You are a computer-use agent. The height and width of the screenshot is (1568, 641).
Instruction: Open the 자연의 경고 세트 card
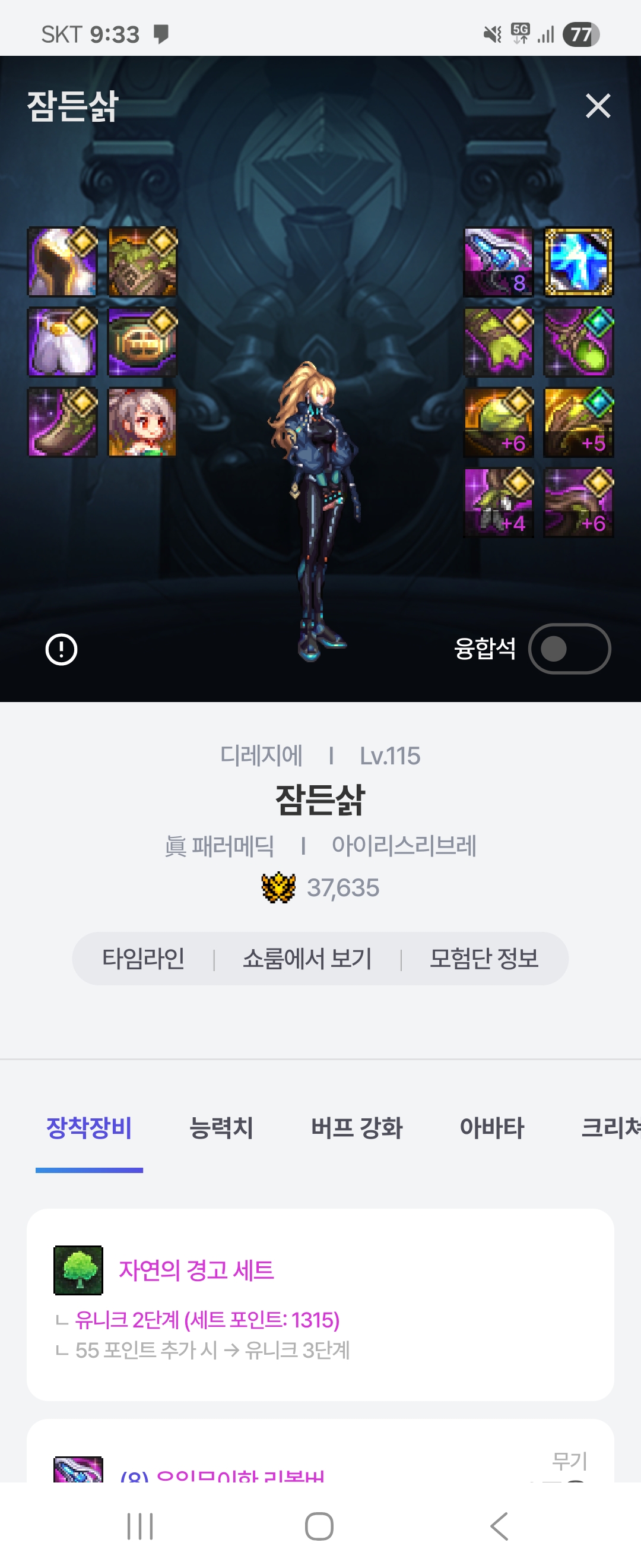coord(320,1304)
